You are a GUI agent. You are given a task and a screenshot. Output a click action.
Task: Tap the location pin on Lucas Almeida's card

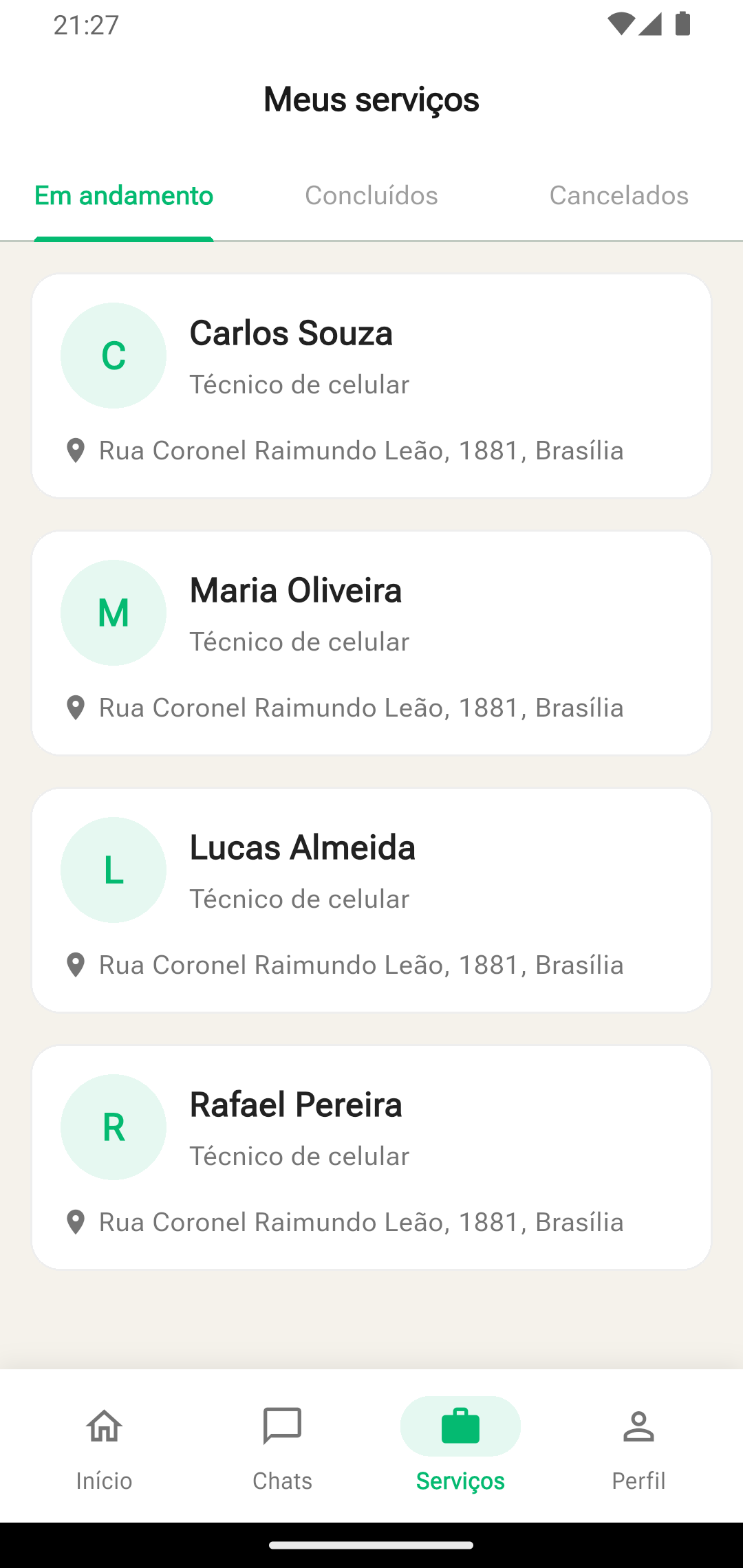coord(76,965)
